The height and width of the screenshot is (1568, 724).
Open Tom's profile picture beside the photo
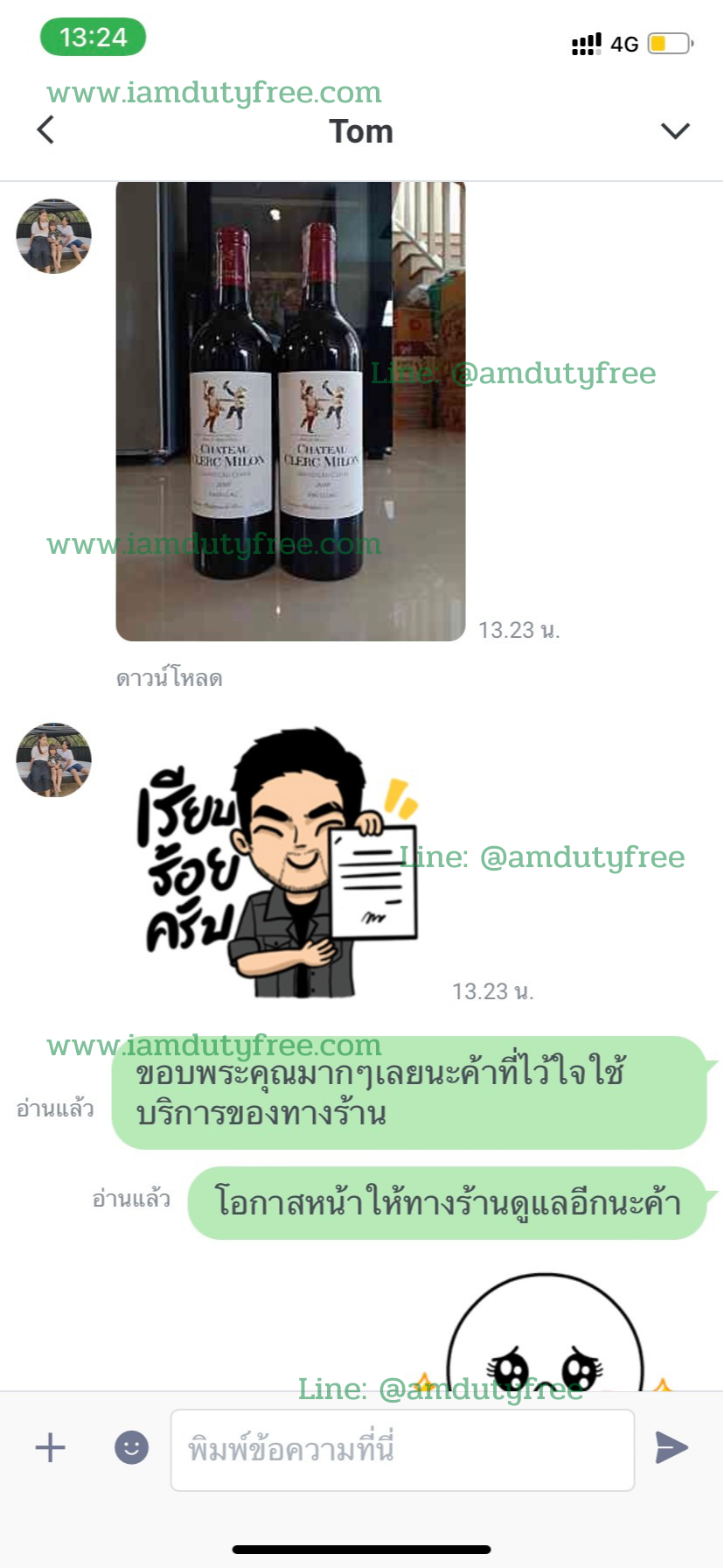[54, 236]
